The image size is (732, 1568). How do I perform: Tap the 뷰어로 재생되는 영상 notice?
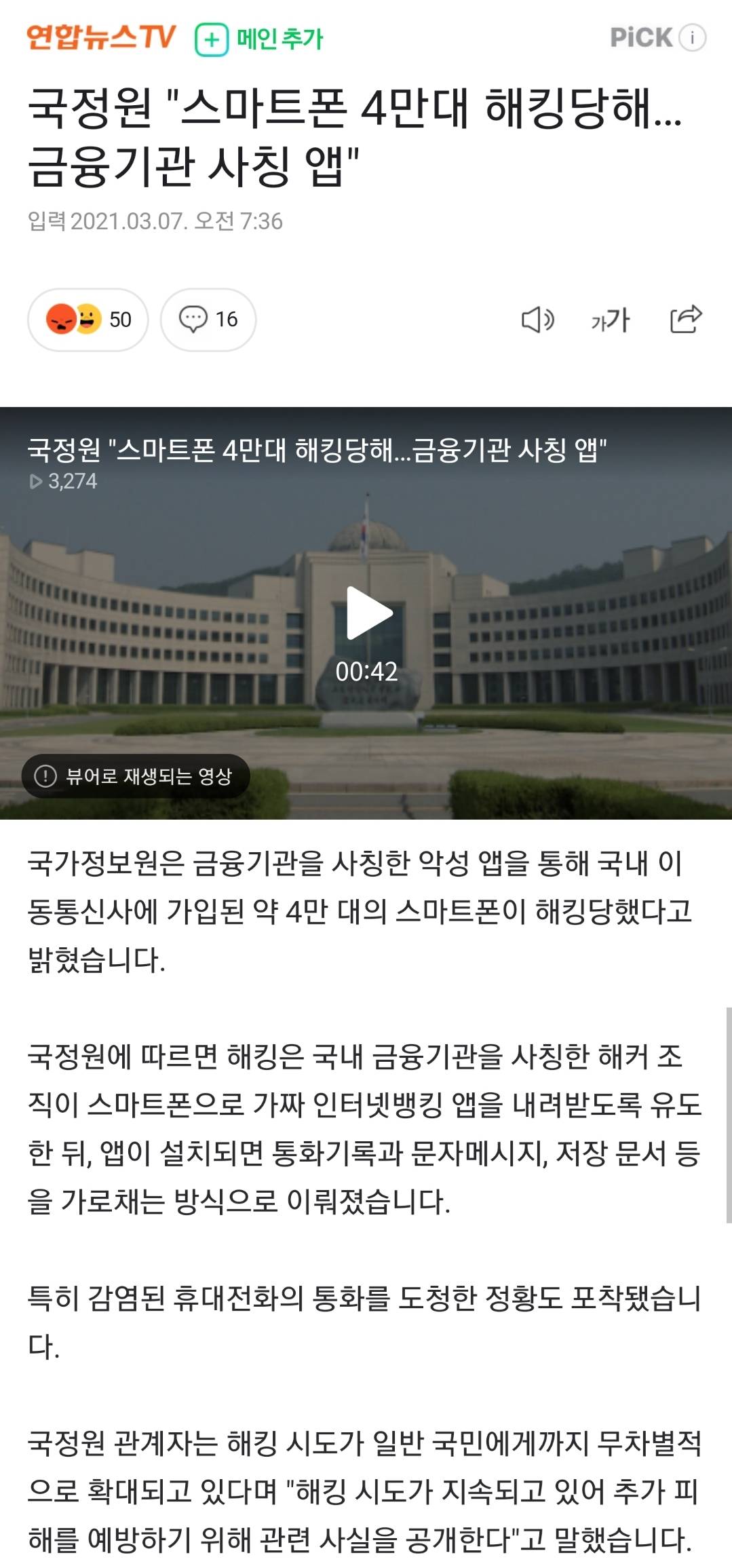[136, 776]
